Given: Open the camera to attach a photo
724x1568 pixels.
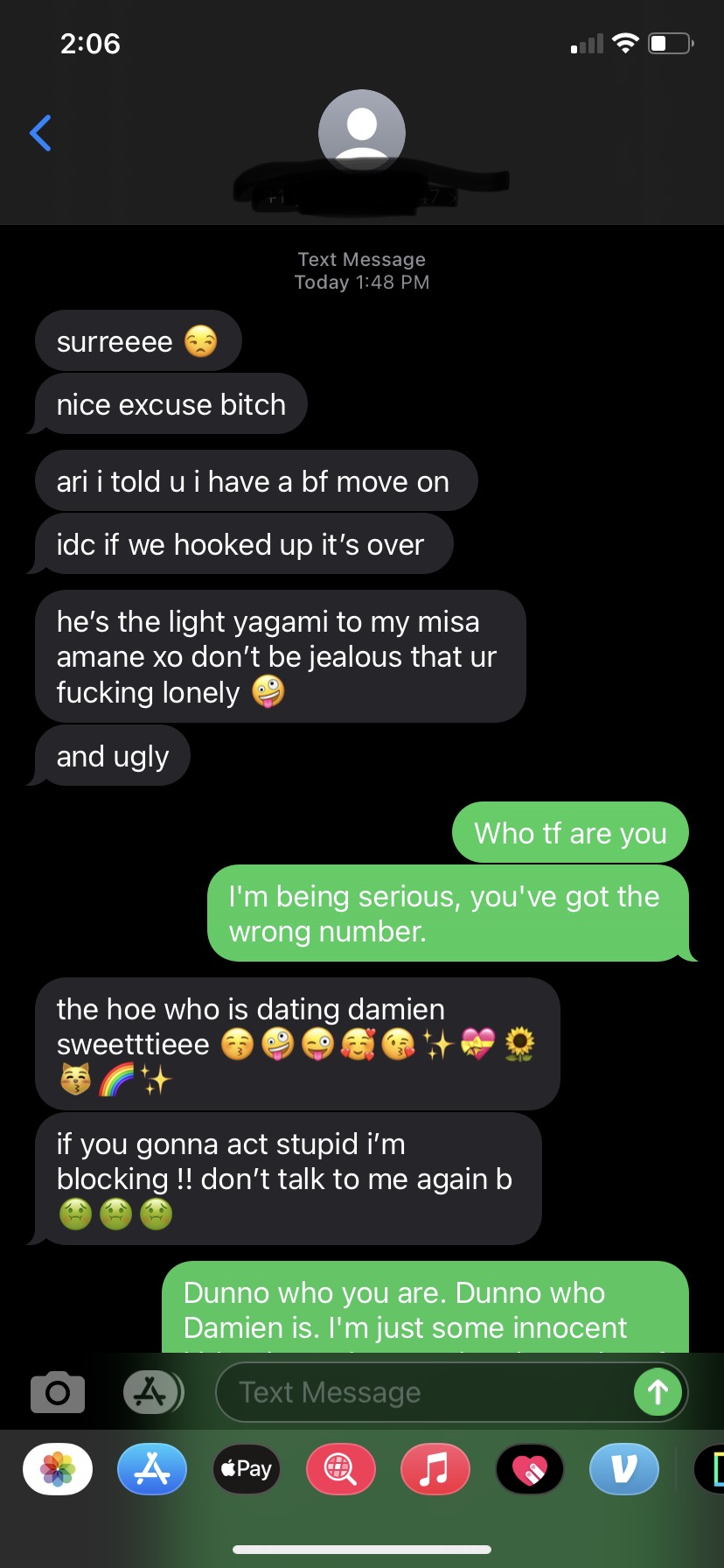Looking at the screenshot, I should click(x=58, y=1391).
